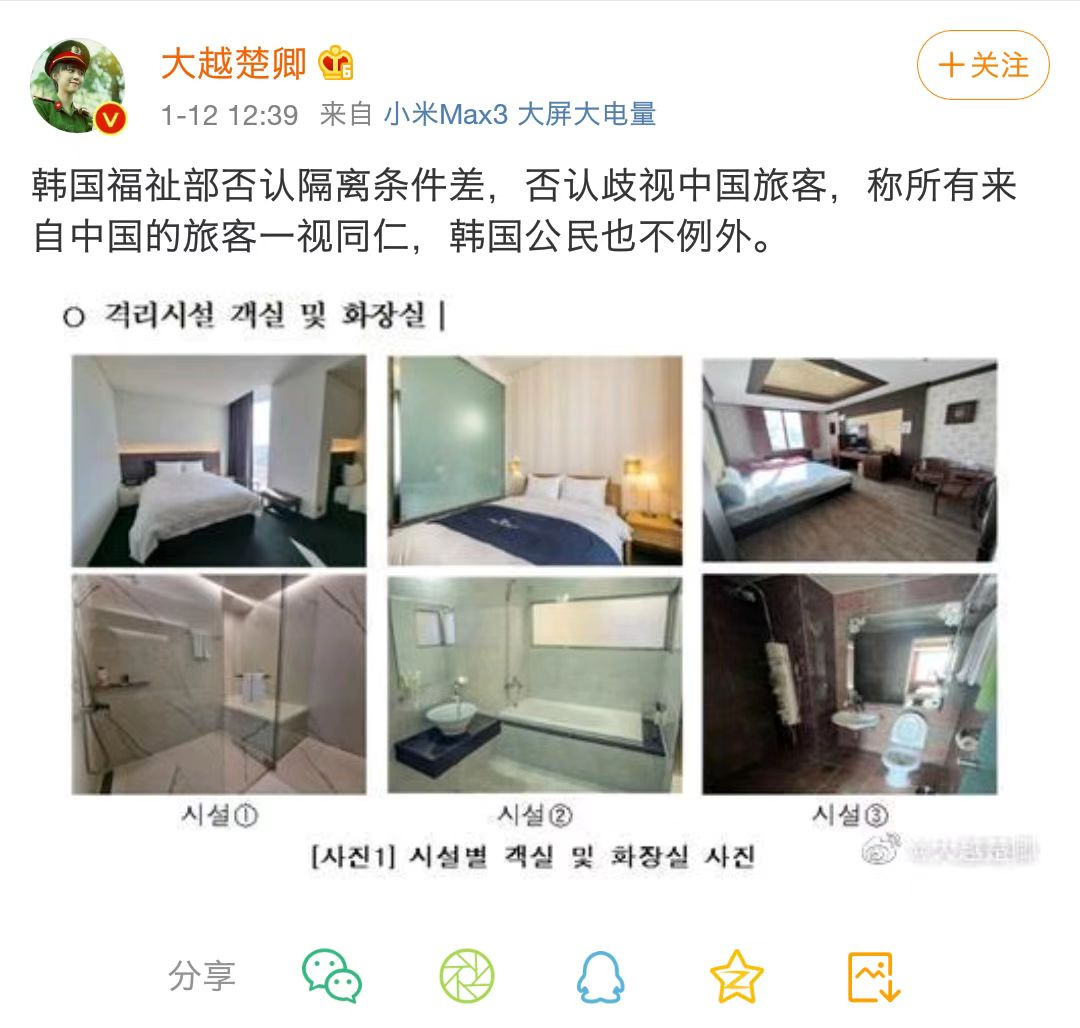Image resolution: width=1080 pixels, height=1028 pixels.
Task: Share to WeChat Moments
Action: tap(467, 976)
